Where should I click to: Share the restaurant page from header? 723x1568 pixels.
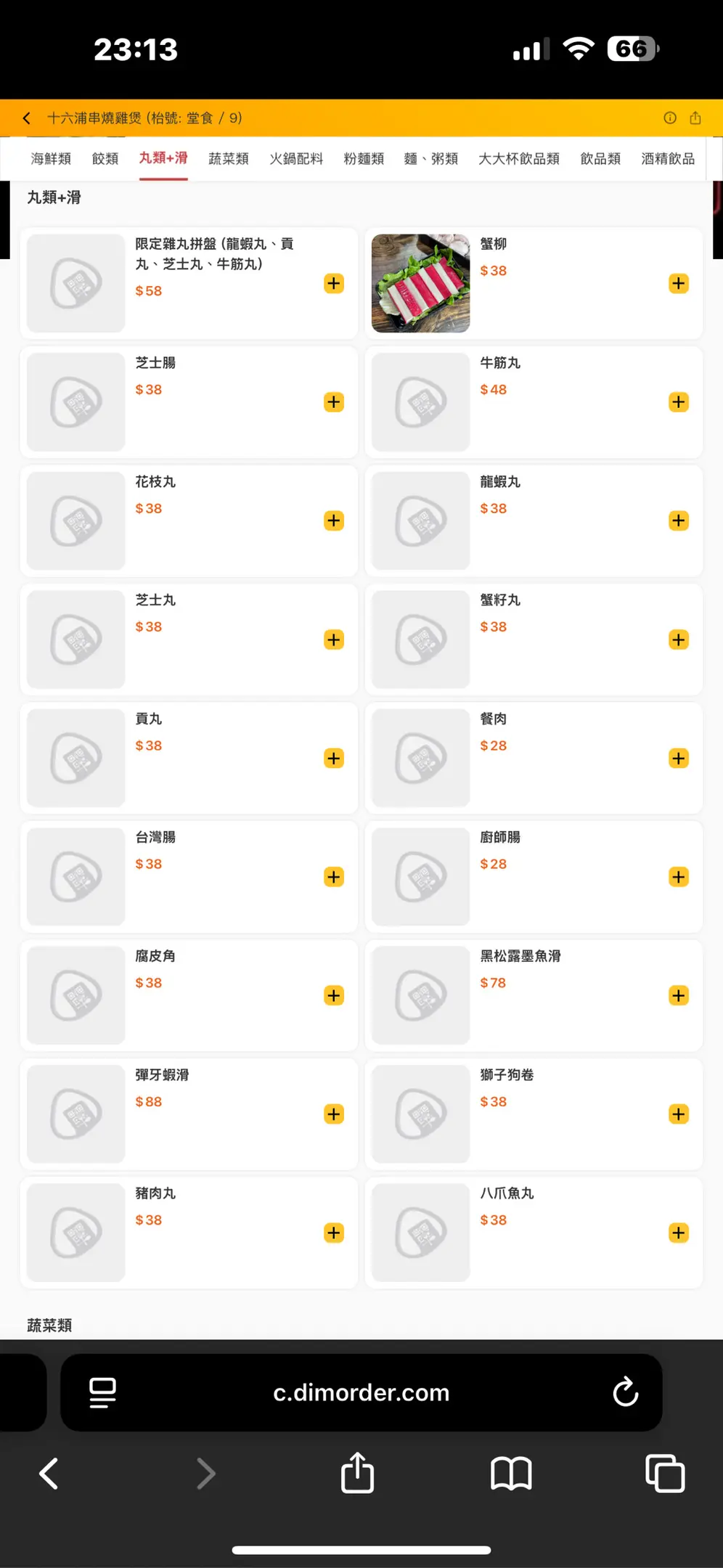695,118
